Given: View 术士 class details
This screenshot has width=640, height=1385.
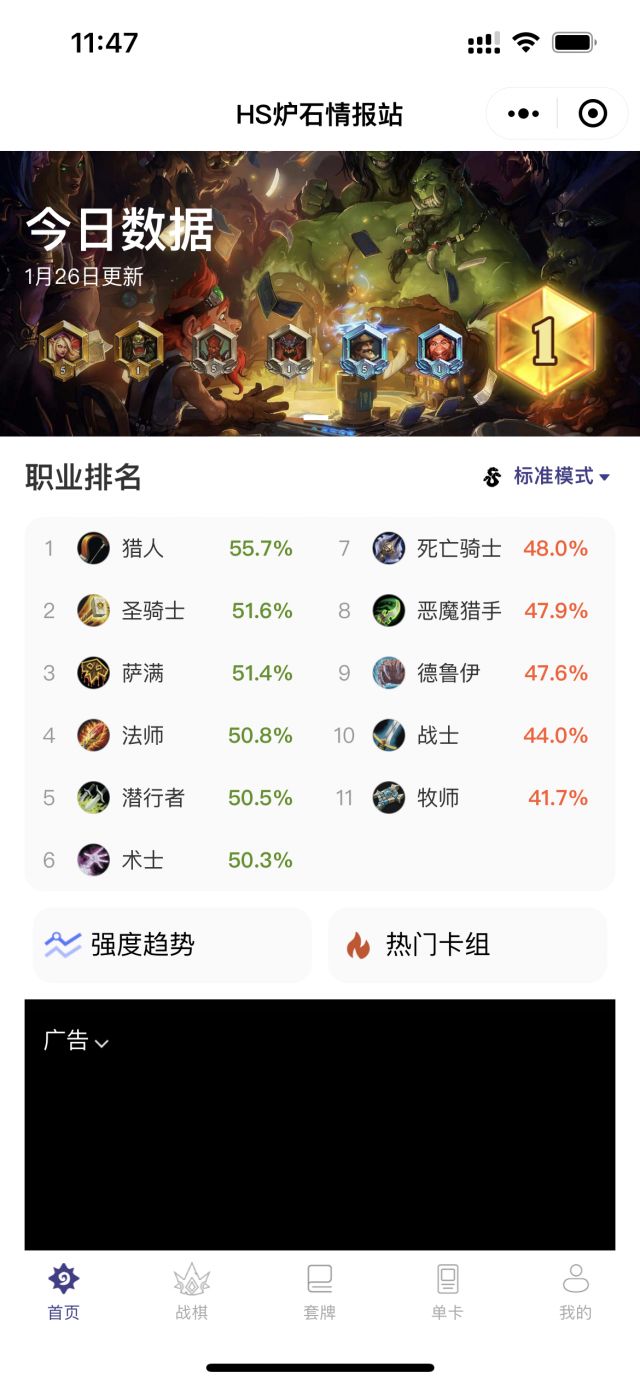Looking at the screenshot, I should 168,860.
